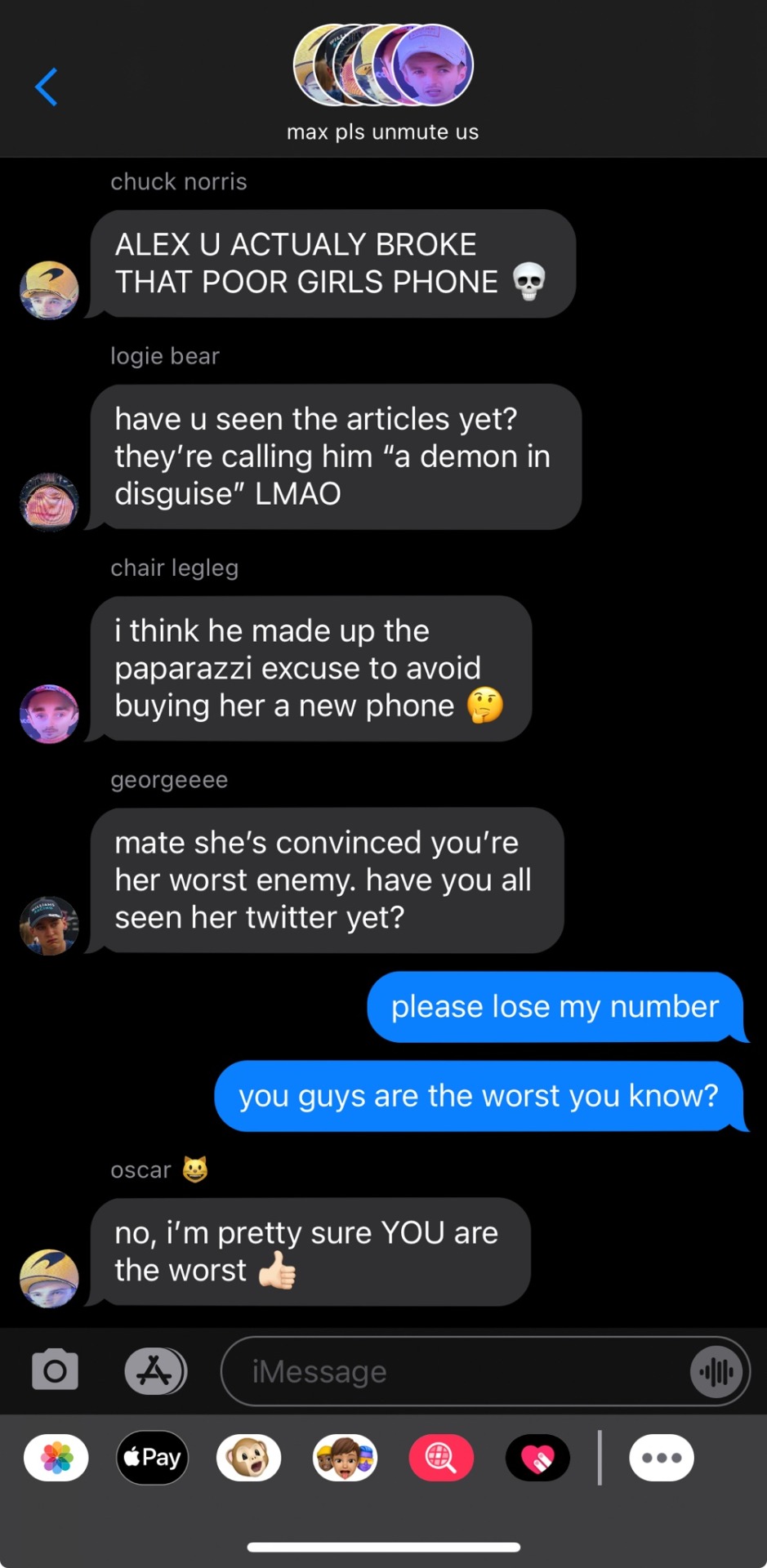Open the Digital Touch heart app

click(x=537, y=1458)
